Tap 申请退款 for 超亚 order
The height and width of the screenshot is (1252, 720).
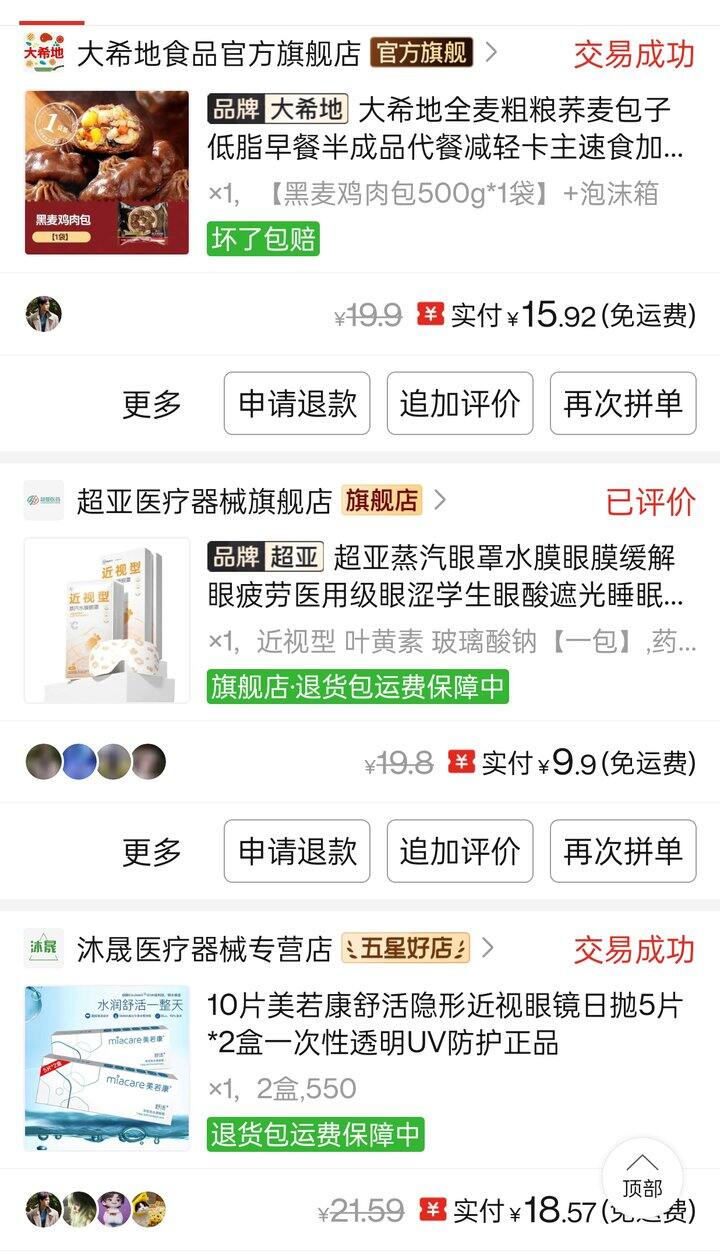point(297,851)
